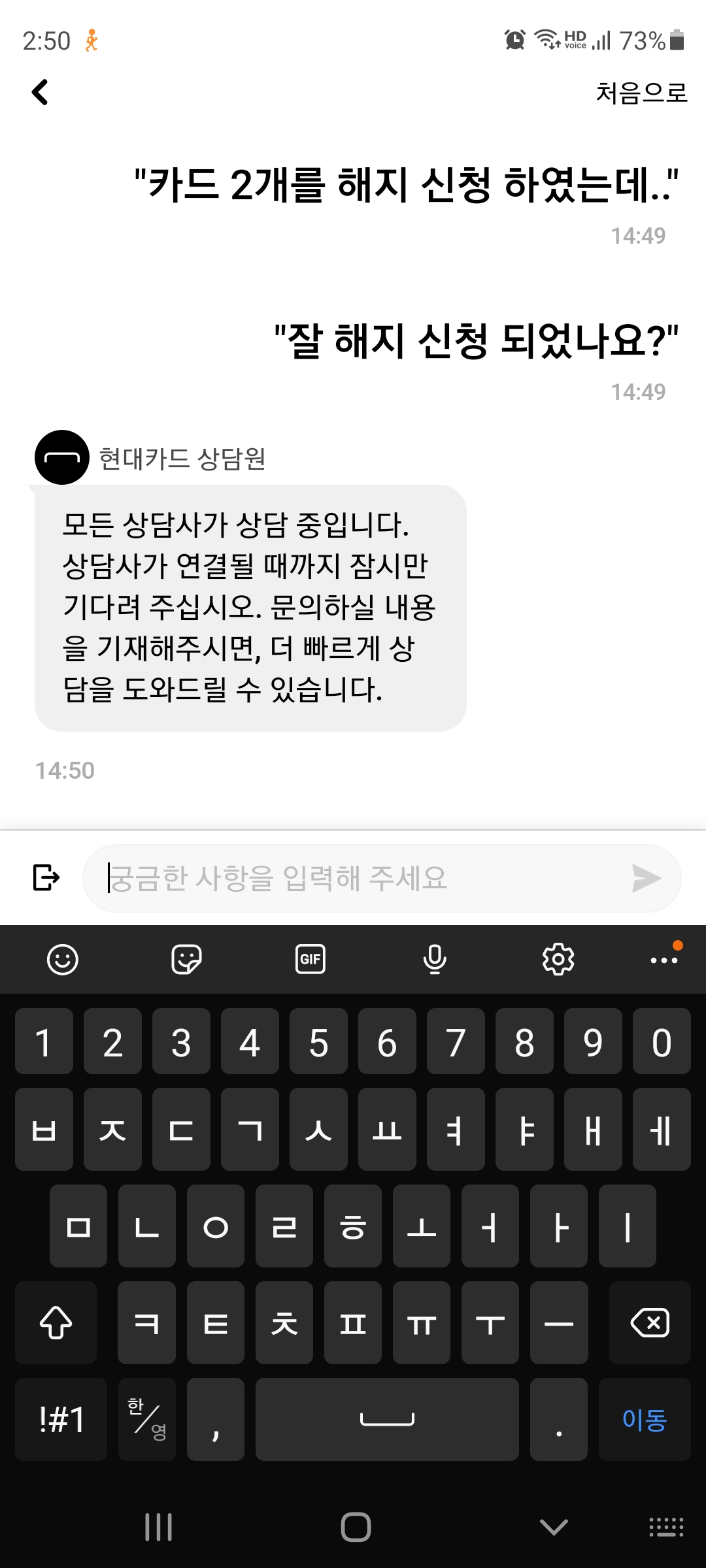Open the keyboard emoji panel

tap(63, 960)
